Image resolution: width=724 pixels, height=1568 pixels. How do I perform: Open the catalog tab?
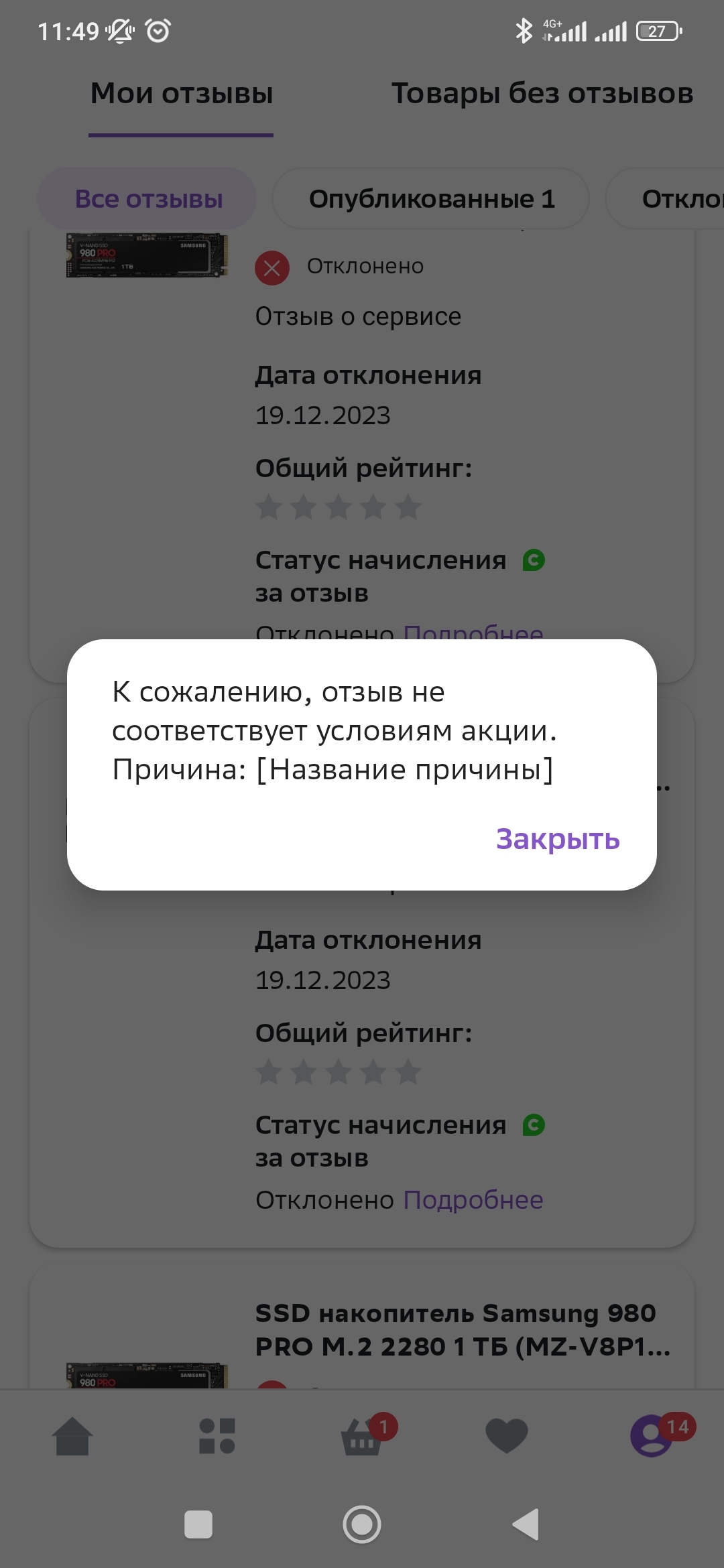(x=217, y=1436)
